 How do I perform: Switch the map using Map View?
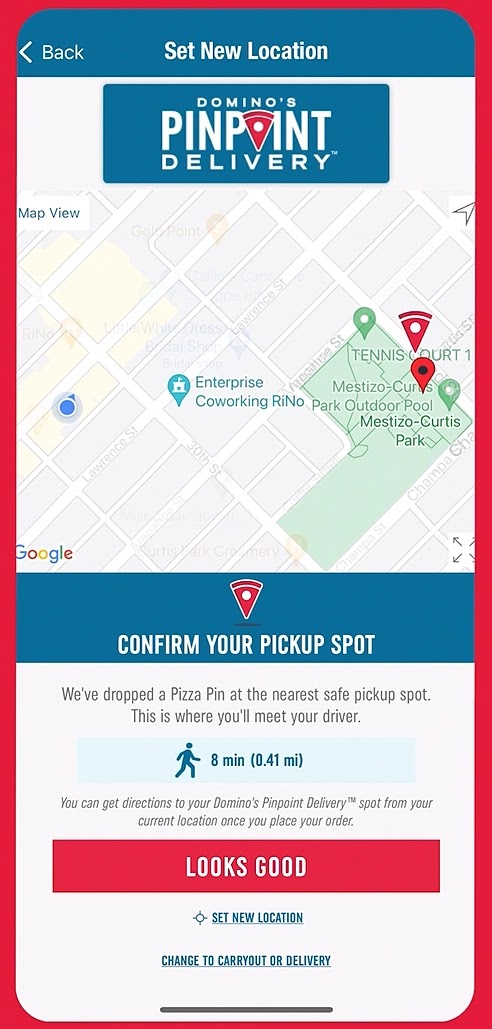(x=51, y=213)
